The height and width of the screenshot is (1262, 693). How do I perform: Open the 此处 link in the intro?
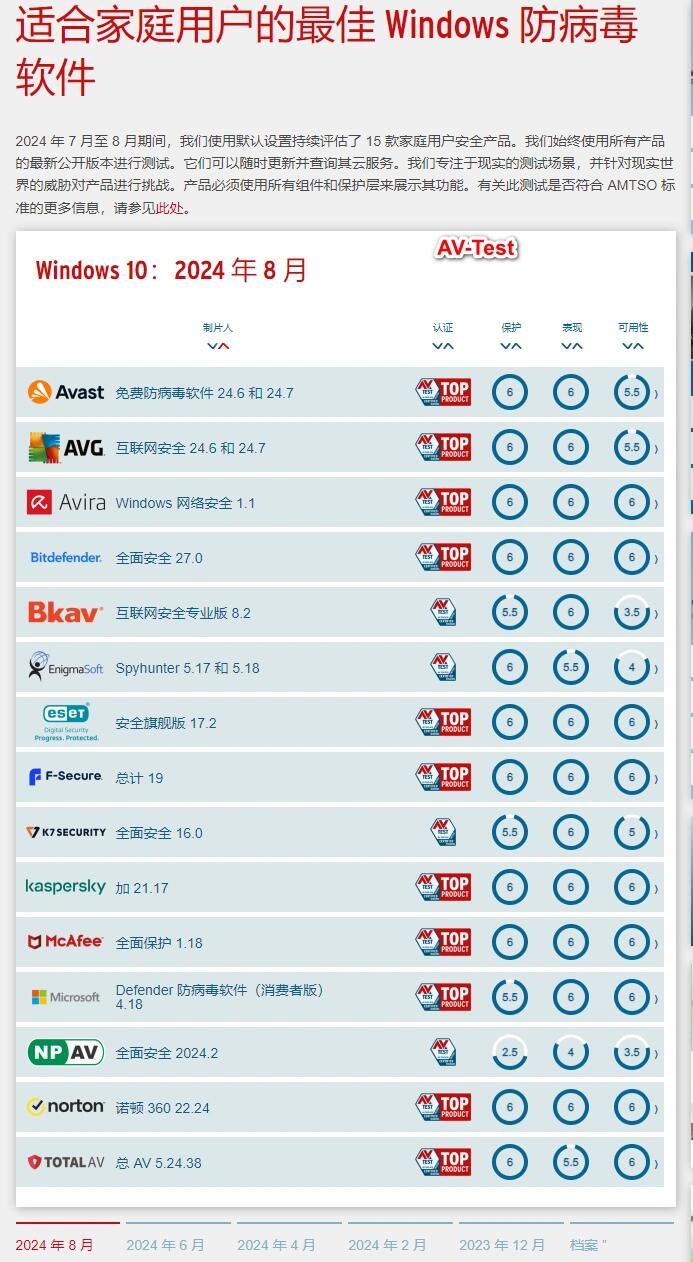170,208
